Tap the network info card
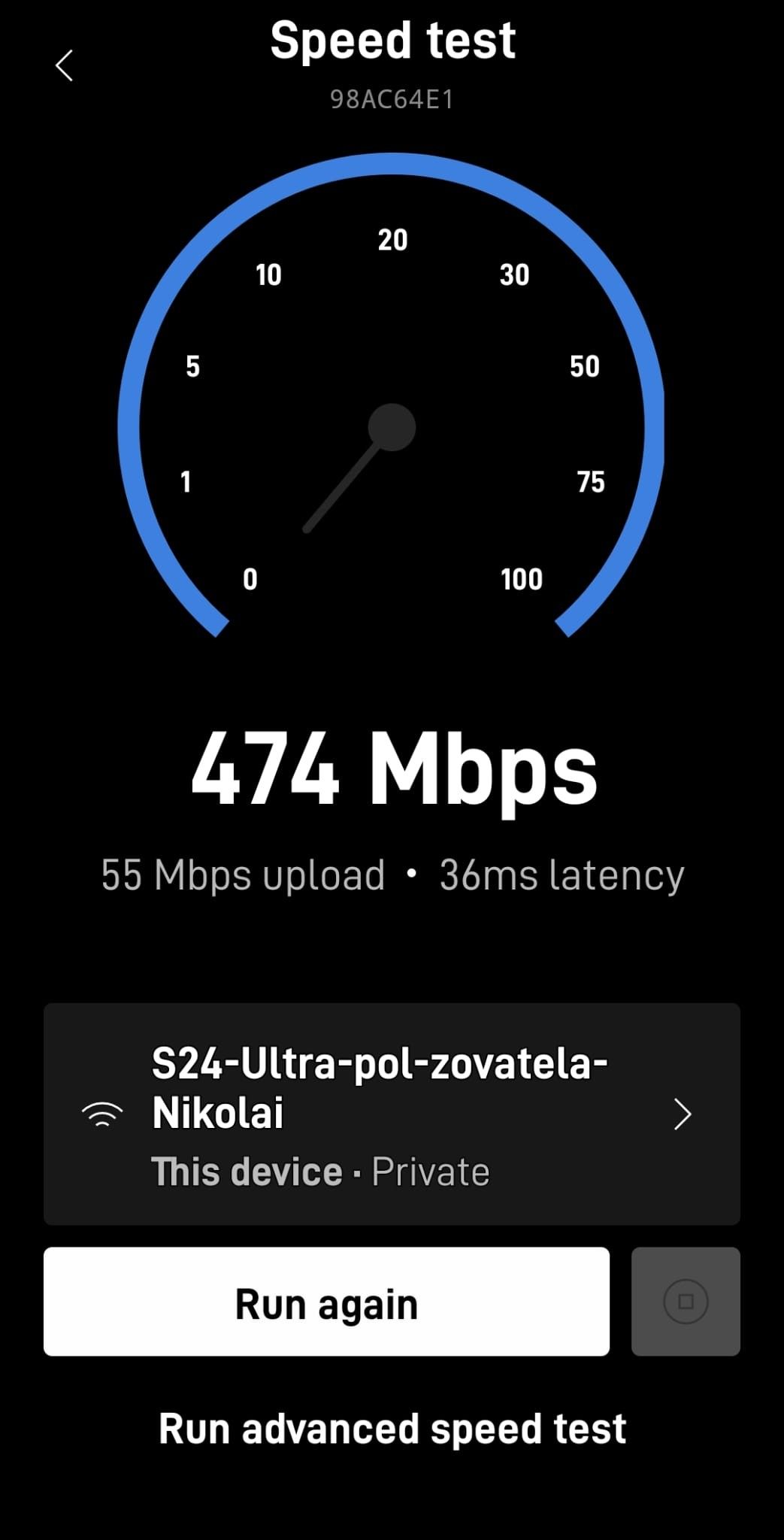Image resolution: width=784 pixels, height=1540 pixels. click(392, 1114)
